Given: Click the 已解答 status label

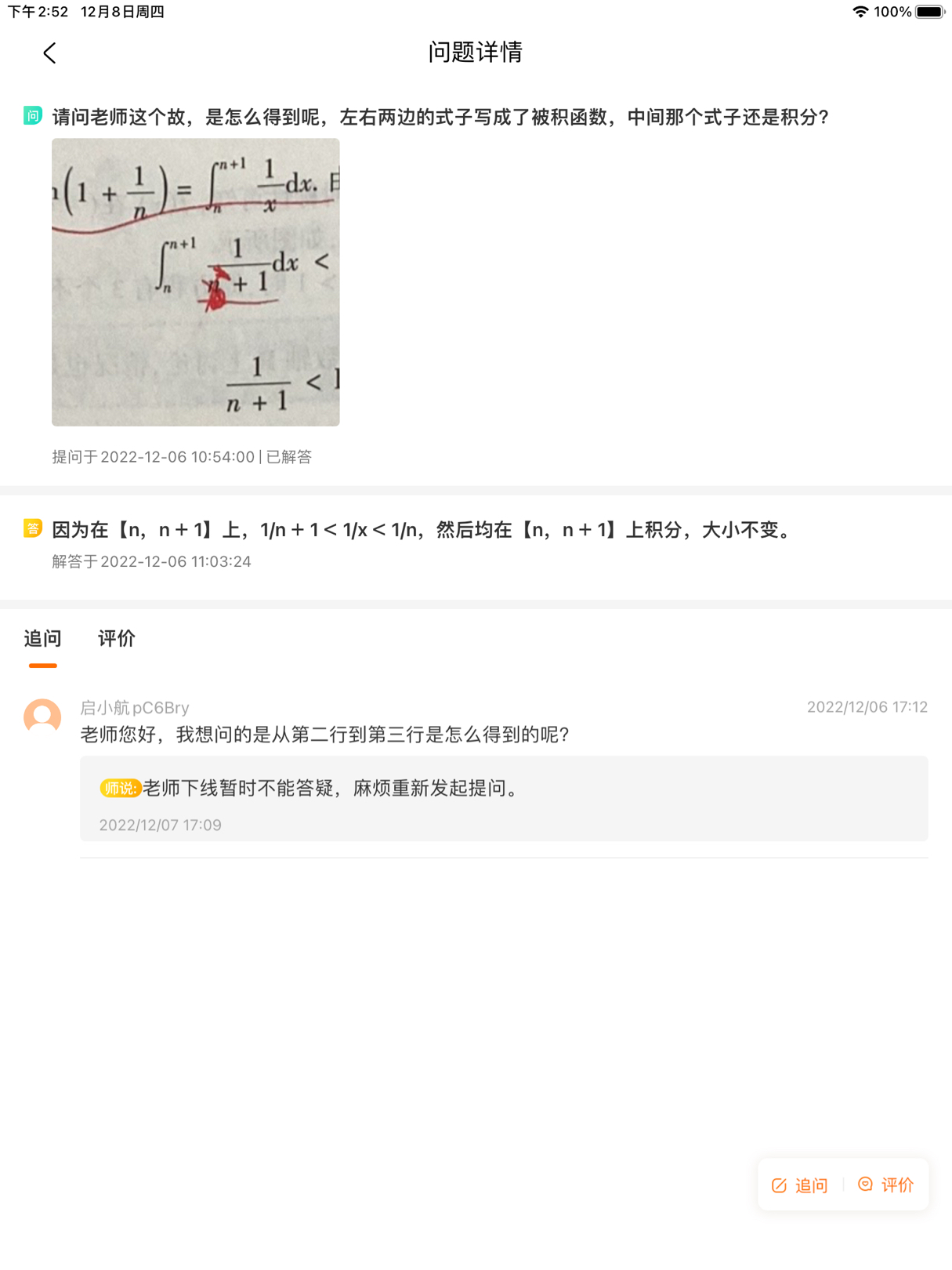Looking at the screenshot, I should (291, 457).
